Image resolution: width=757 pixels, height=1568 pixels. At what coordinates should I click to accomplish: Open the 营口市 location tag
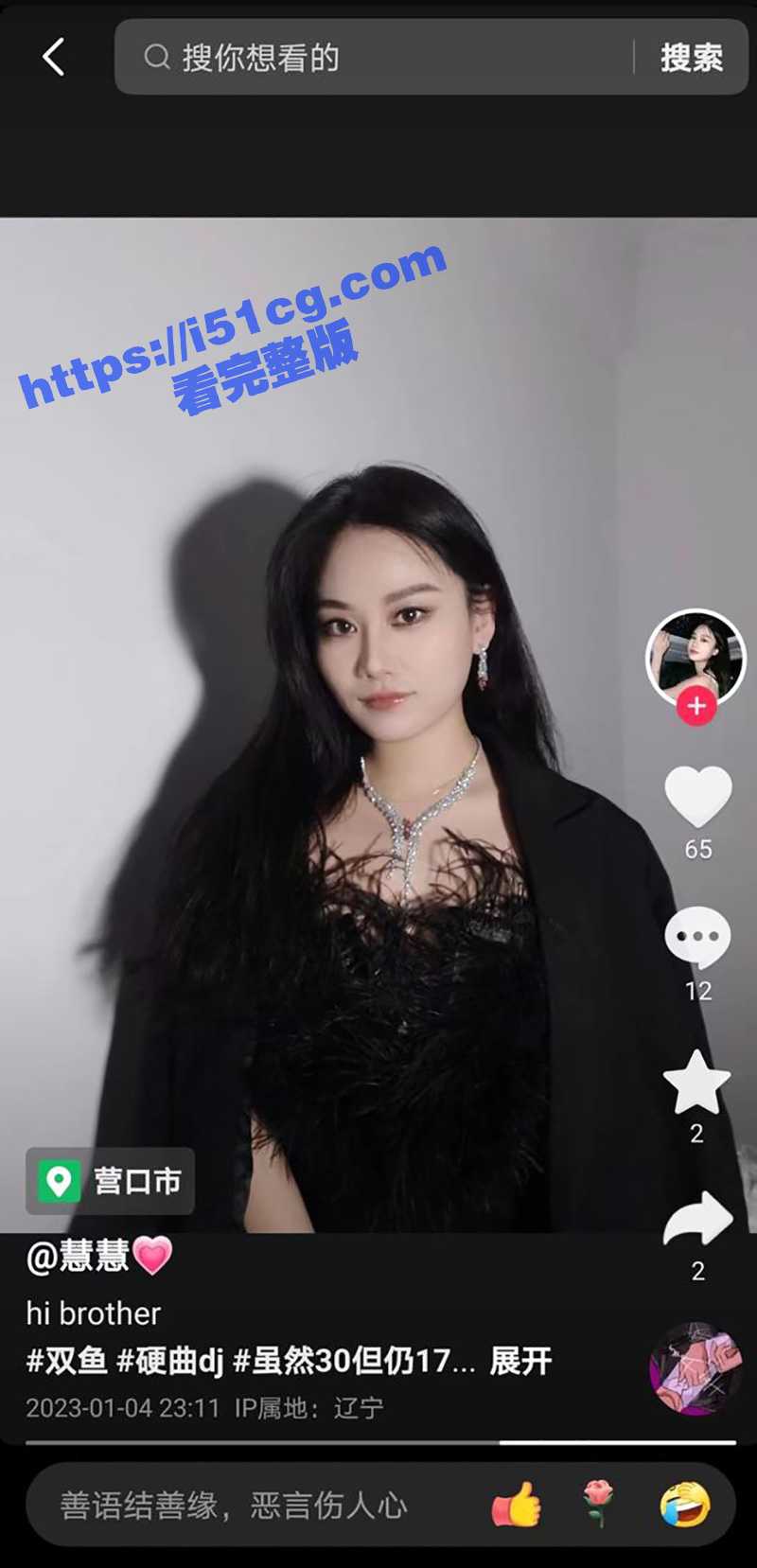tap(111, 1180)
